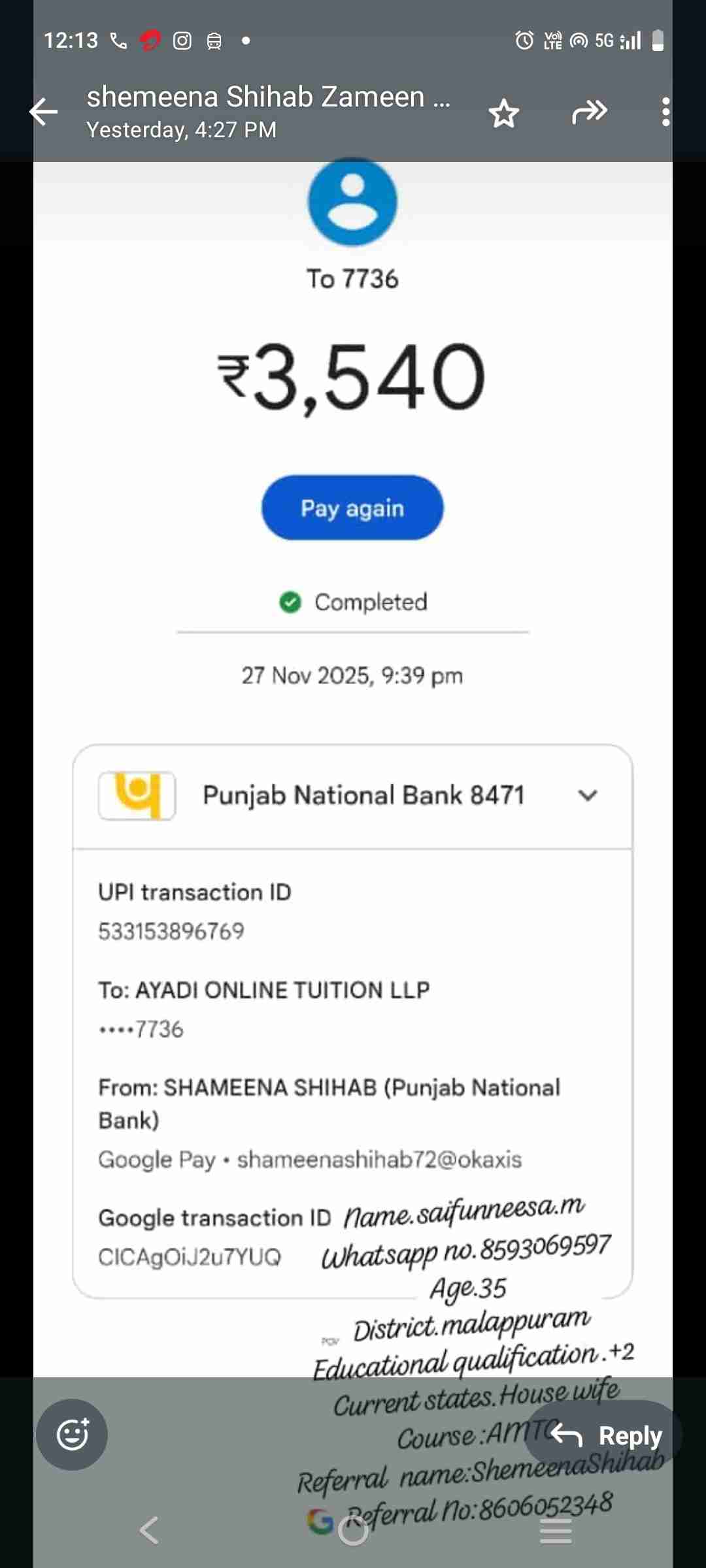The width and height of the screenshot is (706, 1568).
Task: Go back from the image viewer
Action: [x=44, y=112]
